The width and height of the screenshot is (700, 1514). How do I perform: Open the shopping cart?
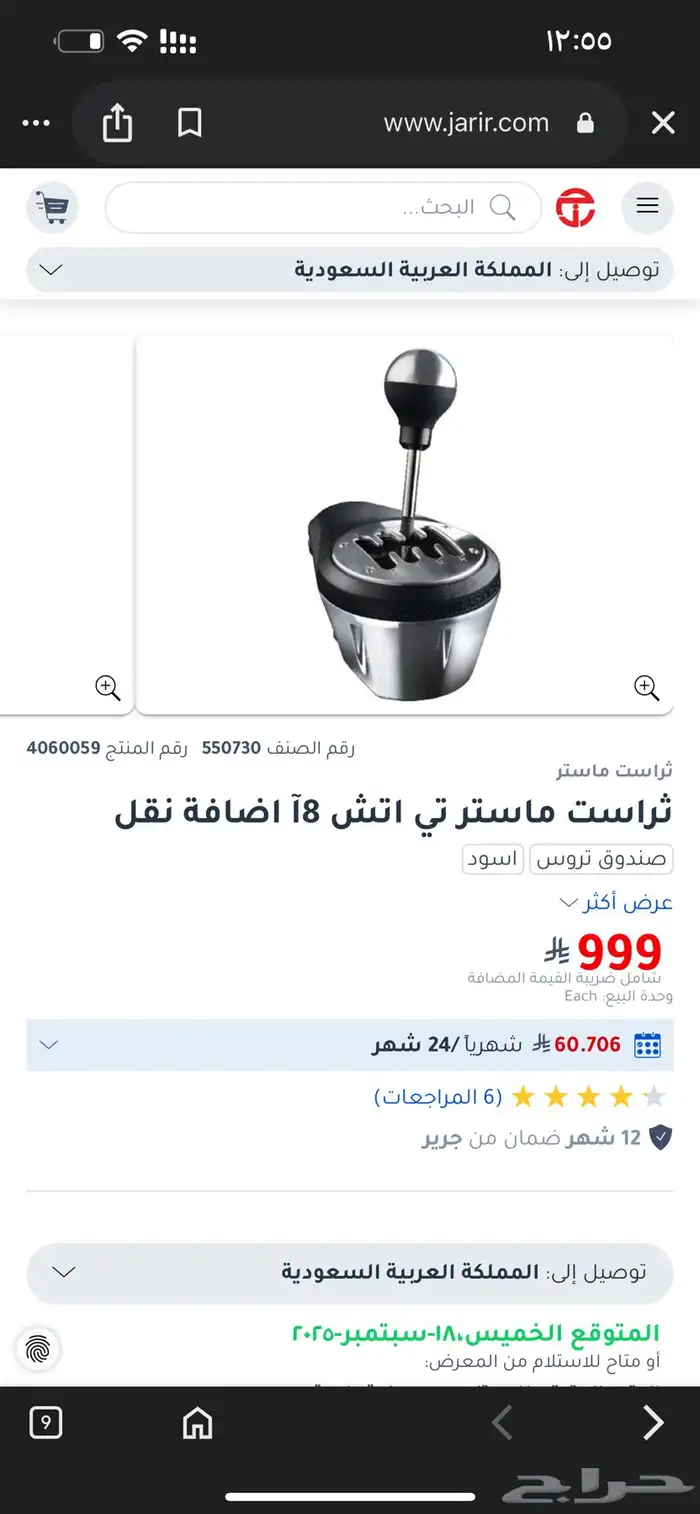(52, 207)
